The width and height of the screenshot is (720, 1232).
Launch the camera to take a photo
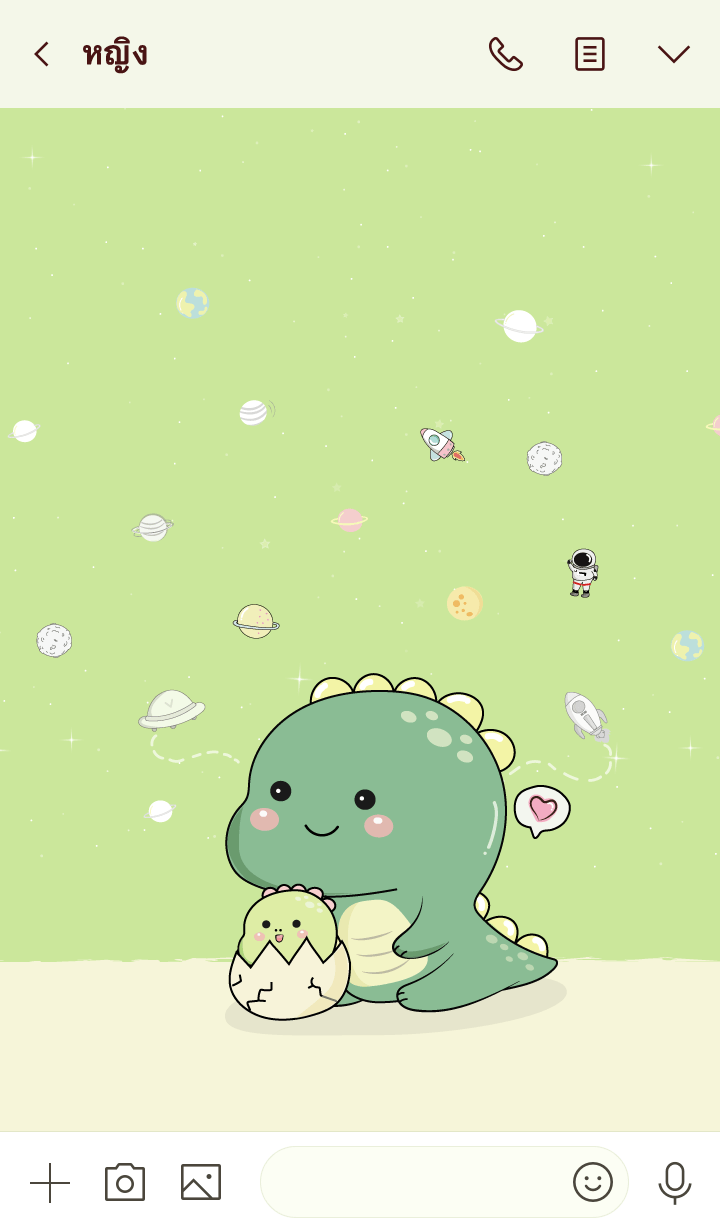pyautogui.click(x=125, y=1182)
